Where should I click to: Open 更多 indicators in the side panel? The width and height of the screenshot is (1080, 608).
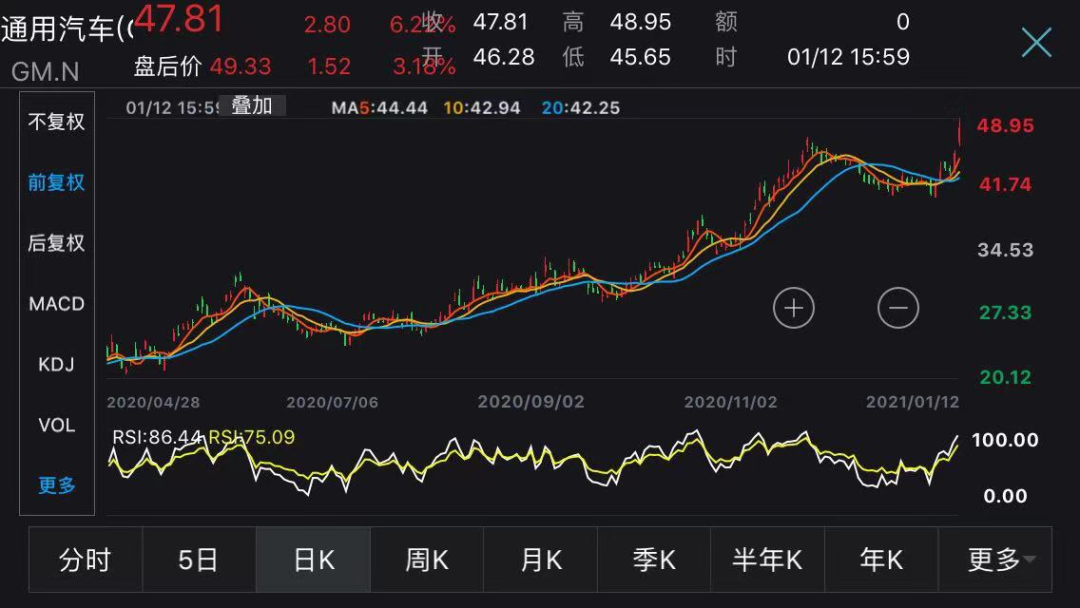56,485
